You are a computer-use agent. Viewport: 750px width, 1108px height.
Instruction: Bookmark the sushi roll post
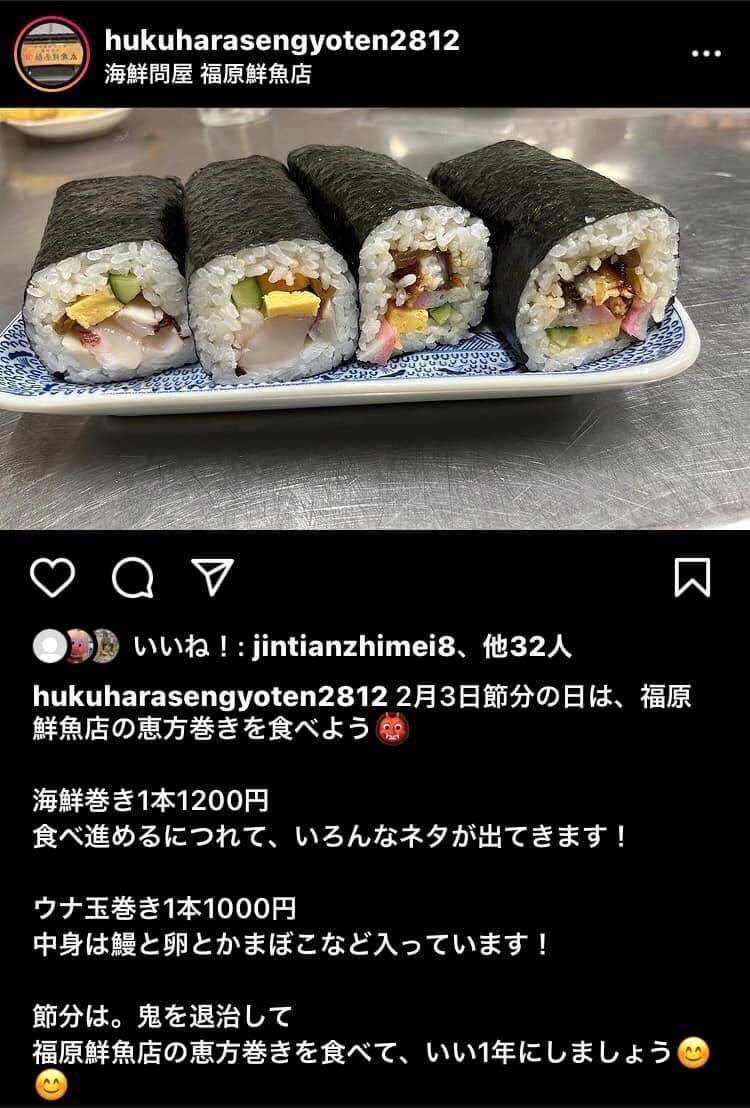pyautogui.click(x=692, y=577)
